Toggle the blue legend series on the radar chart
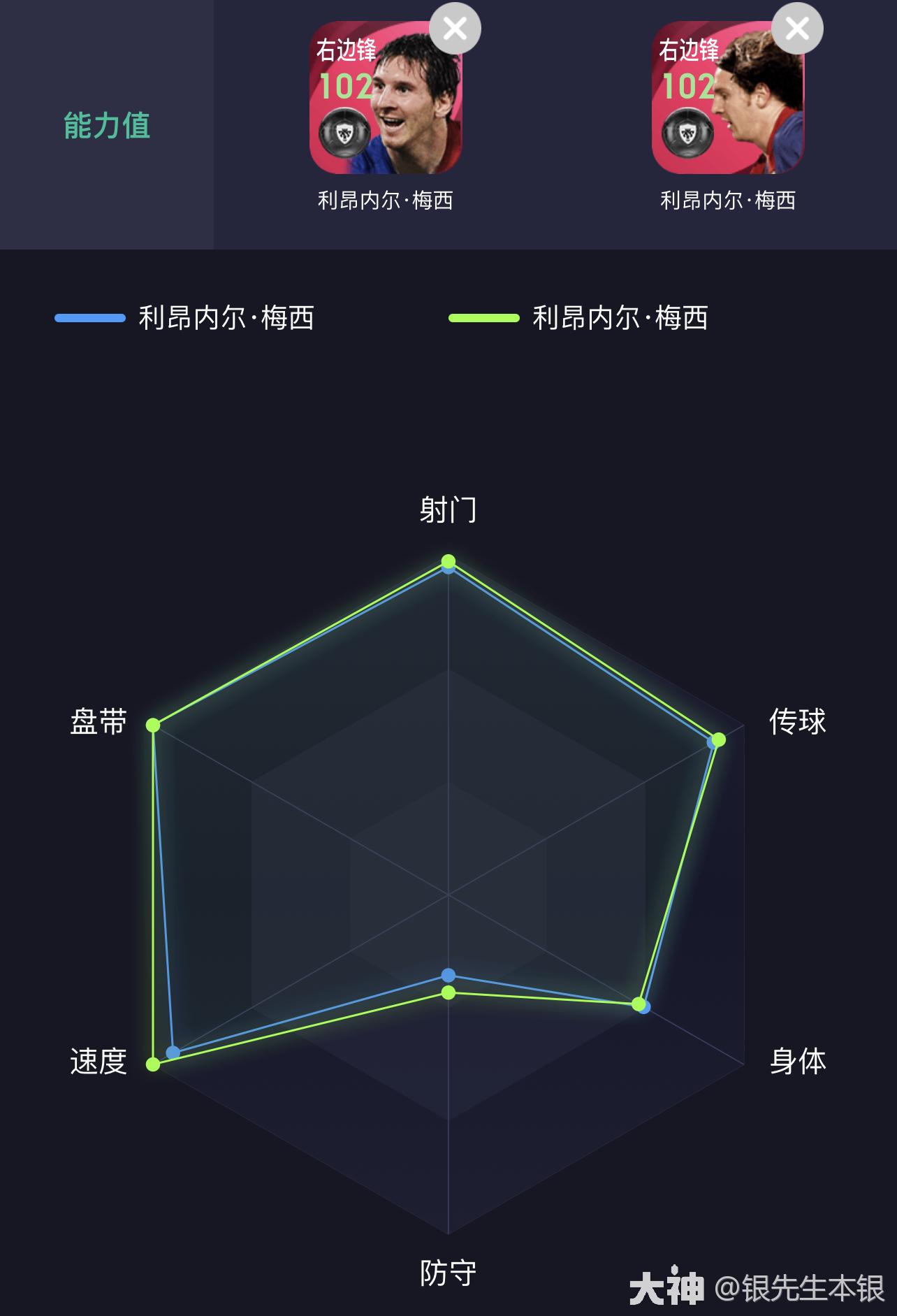The image size is (897, 1316). 185,318
